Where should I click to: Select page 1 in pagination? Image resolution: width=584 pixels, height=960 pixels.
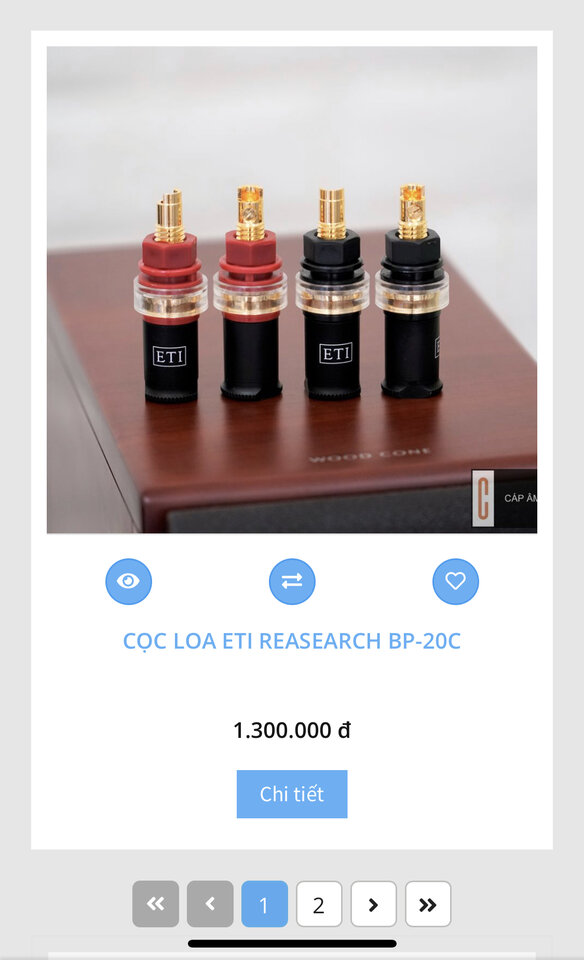tap(264, 904)
